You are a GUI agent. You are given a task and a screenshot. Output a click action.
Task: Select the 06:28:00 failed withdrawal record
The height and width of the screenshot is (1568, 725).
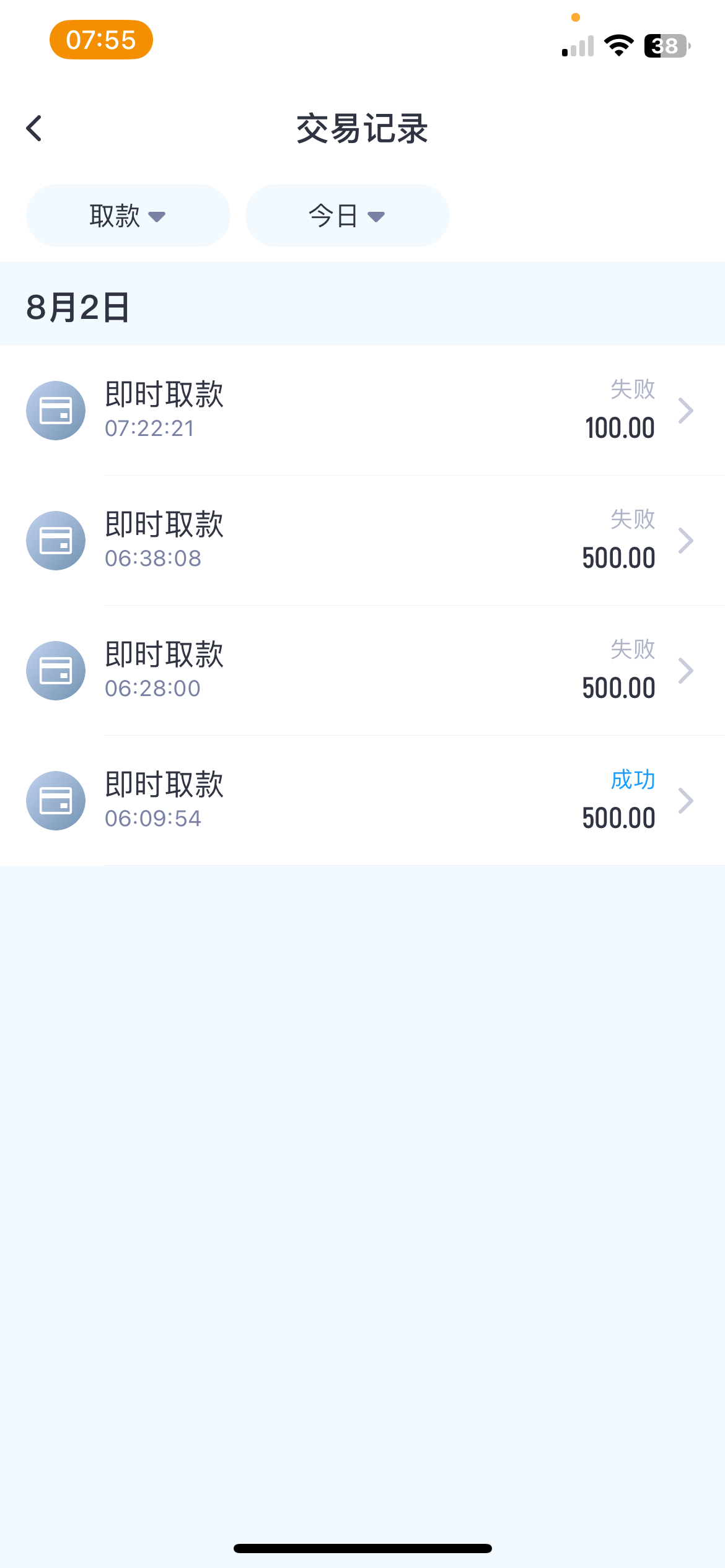[x=362, y=670]
